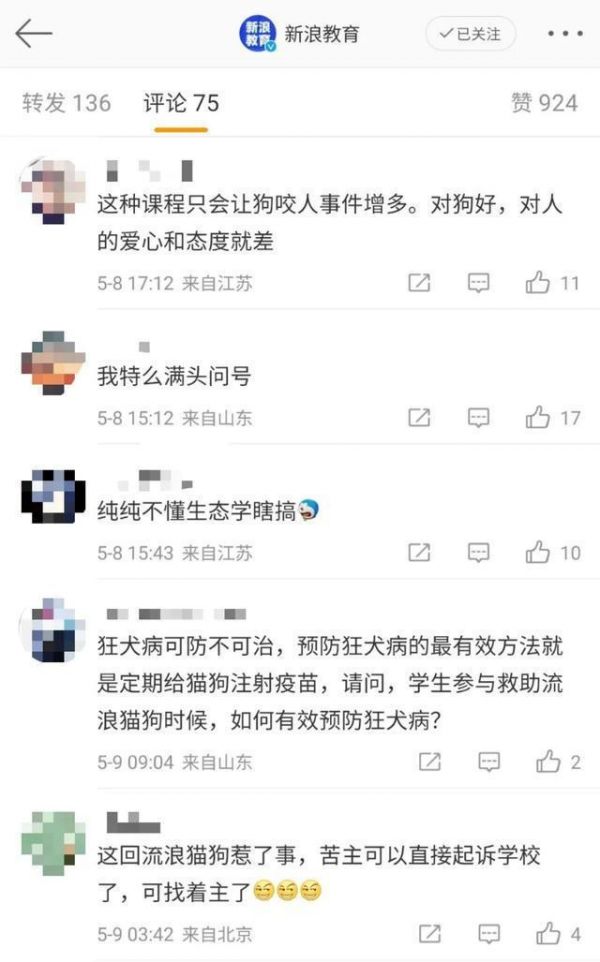The height and width of the screenshot is (962, 600).
Task: Select the 评论 75 tab
Action: click(x=181, y=103)
